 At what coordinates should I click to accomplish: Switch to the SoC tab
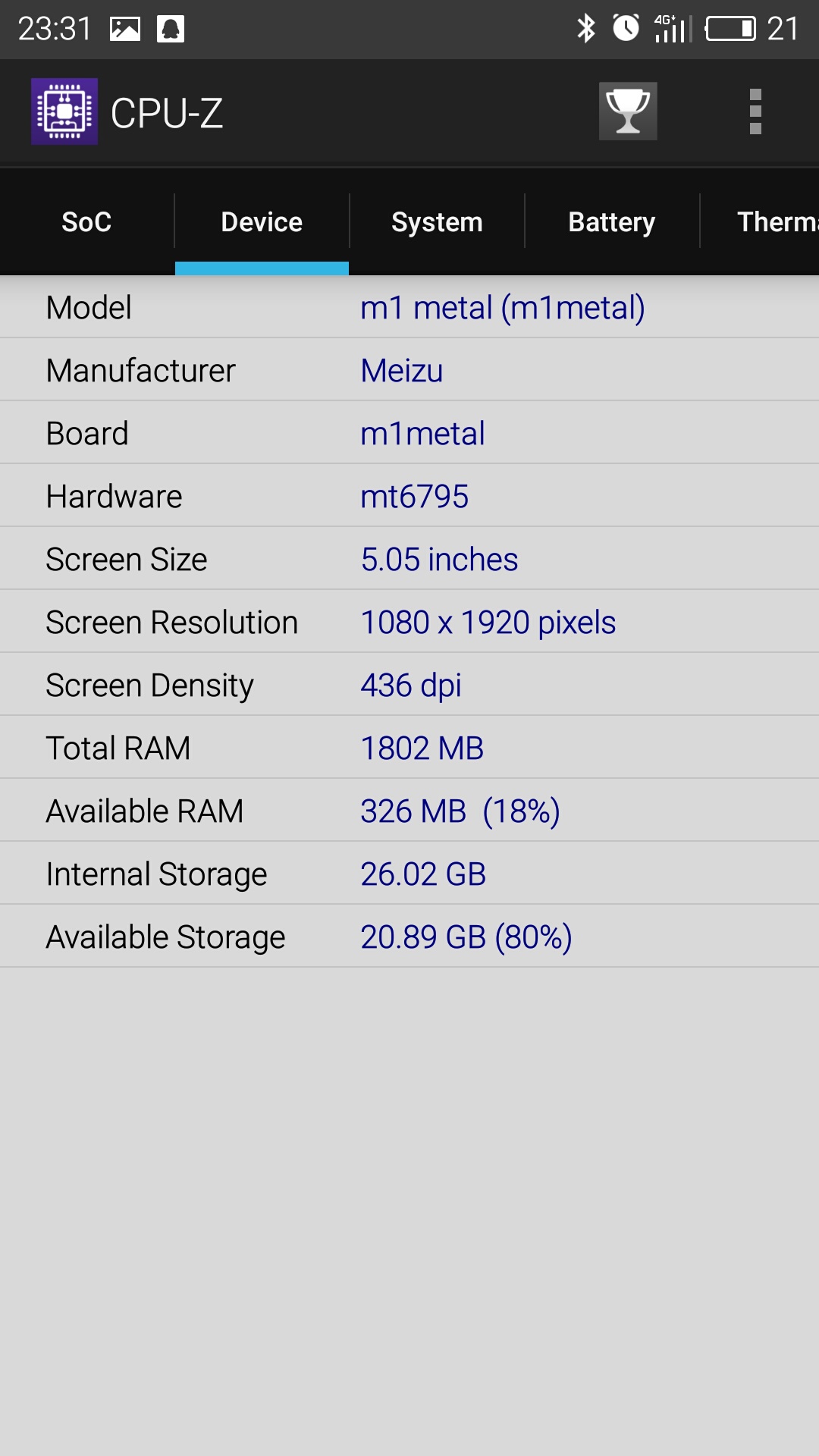click(86, 221)
